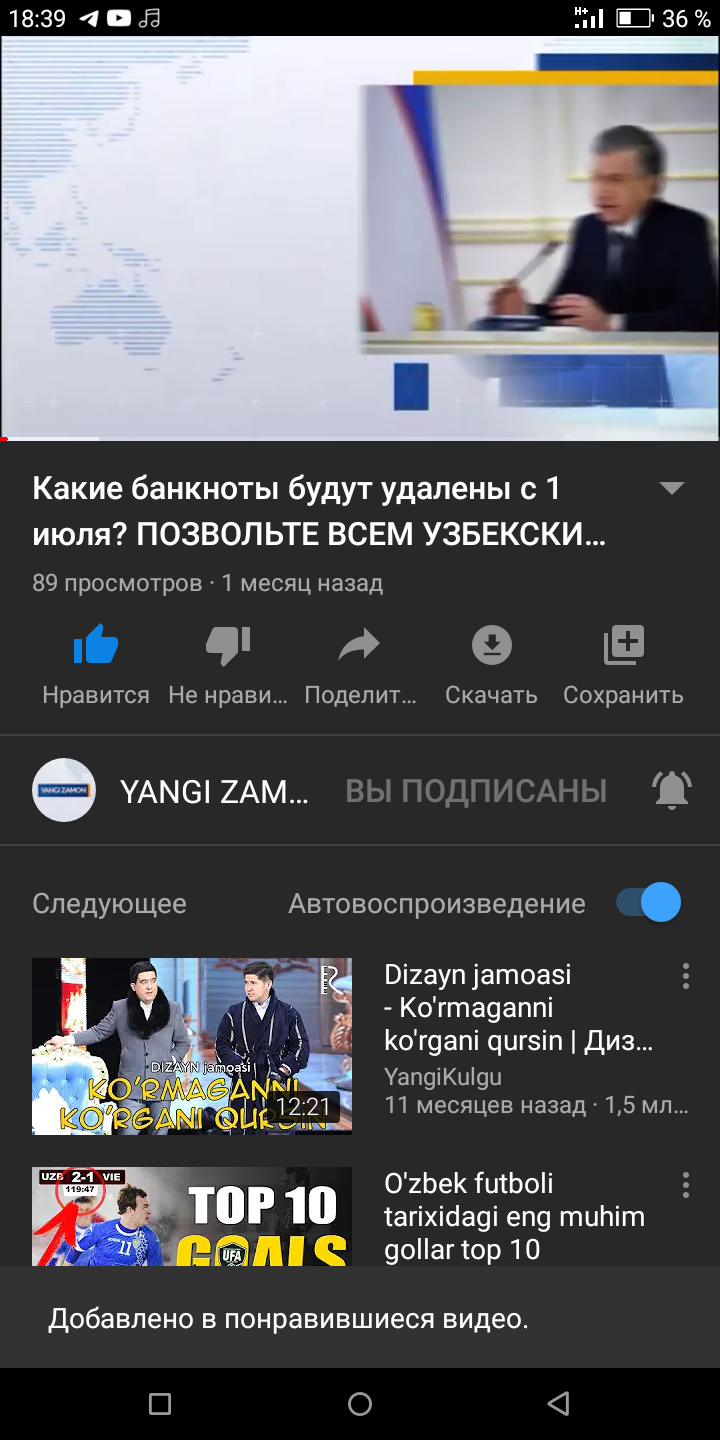Share the video via Поделиться

[359, 646]
